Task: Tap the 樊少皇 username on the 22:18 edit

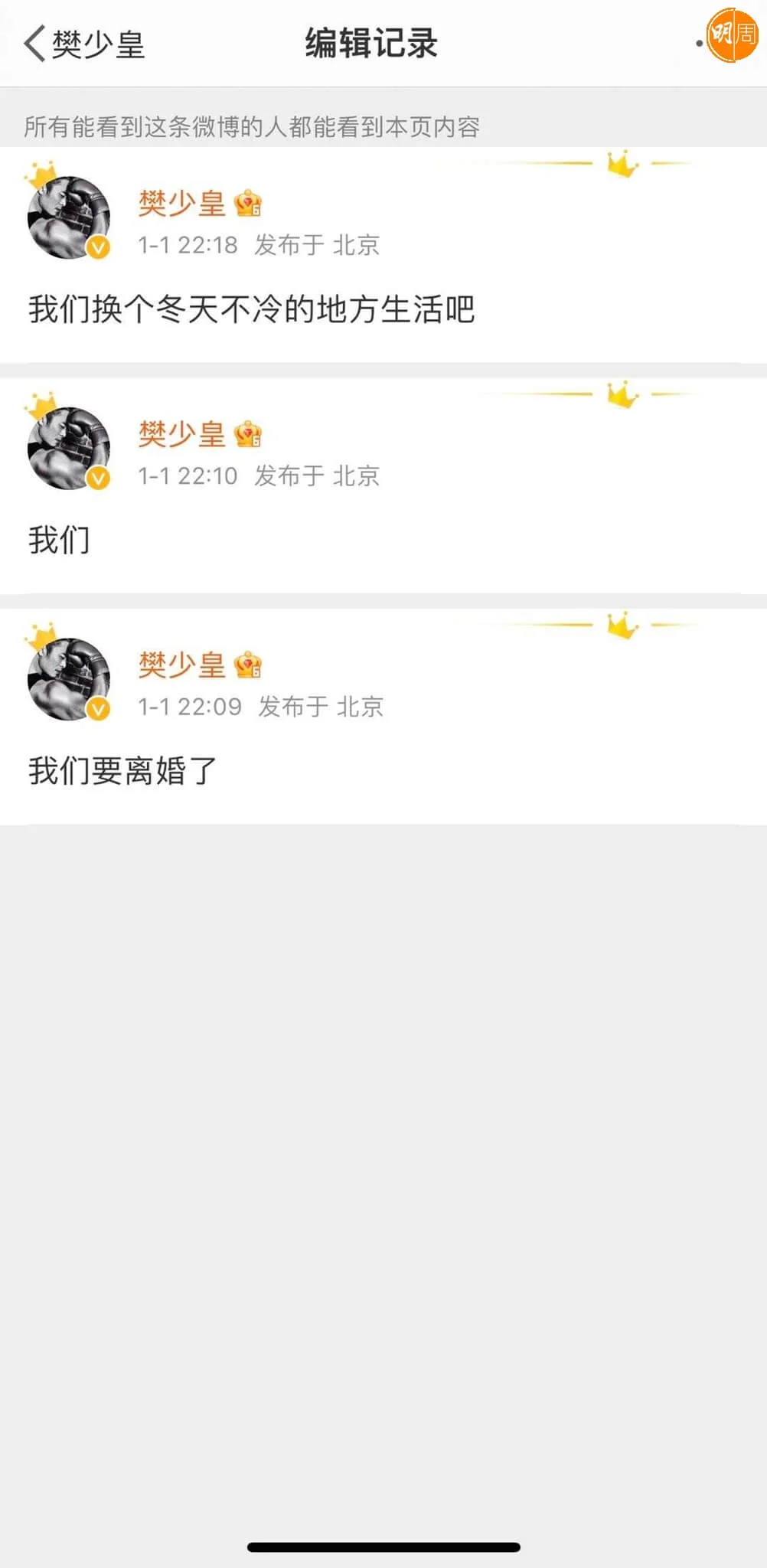Action: [x=181, y=204]
